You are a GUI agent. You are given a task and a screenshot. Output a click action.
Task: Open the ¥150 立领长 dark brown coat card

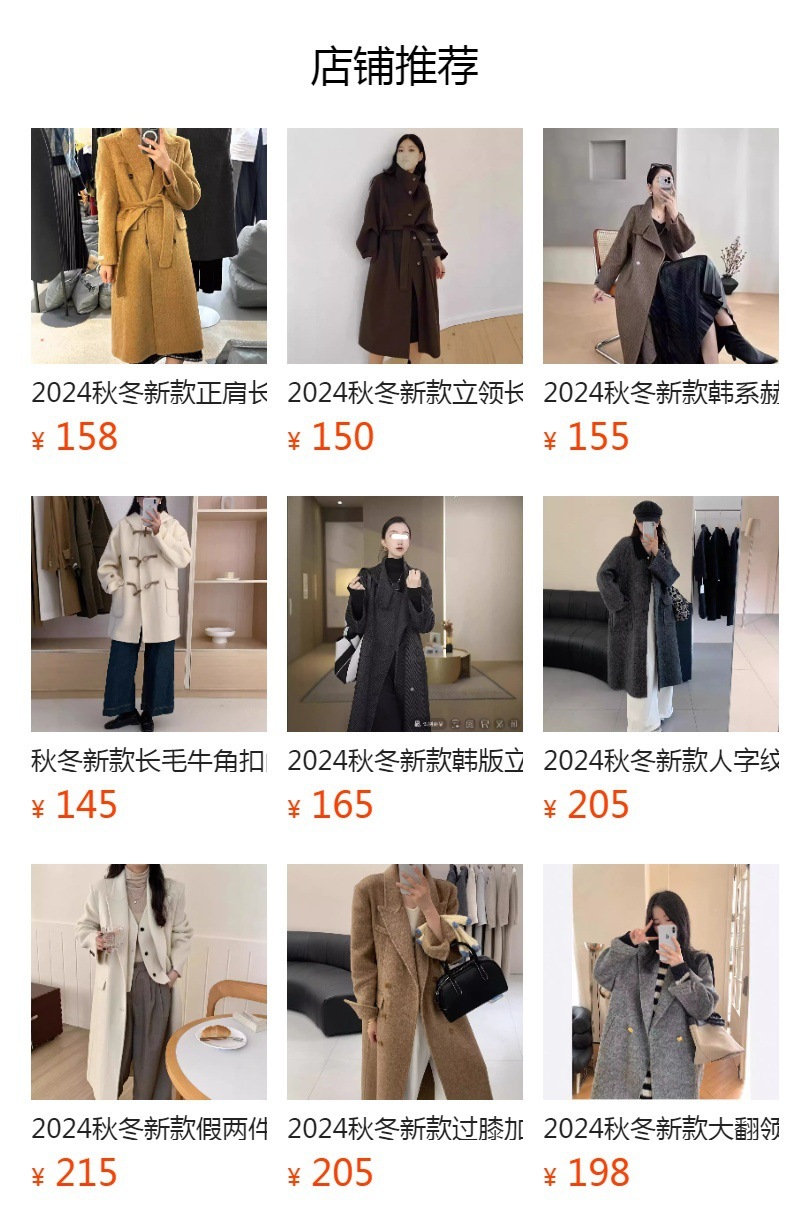click(x=404, y=246)
